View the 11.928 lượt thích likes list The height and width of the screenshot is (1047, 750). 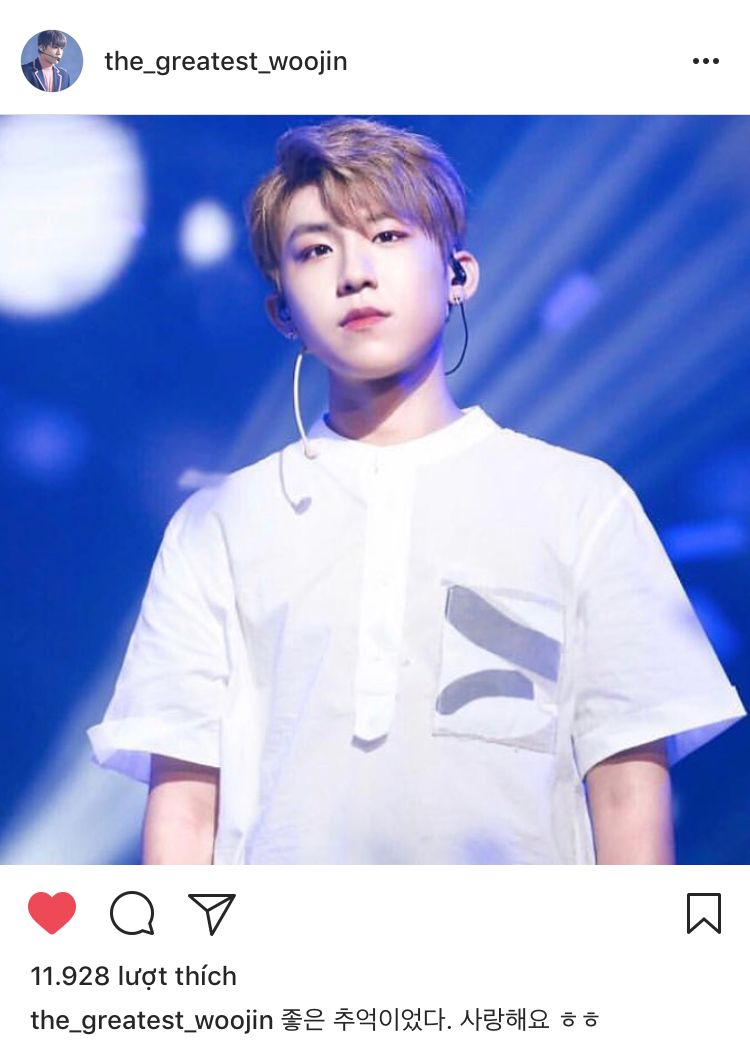133,976
